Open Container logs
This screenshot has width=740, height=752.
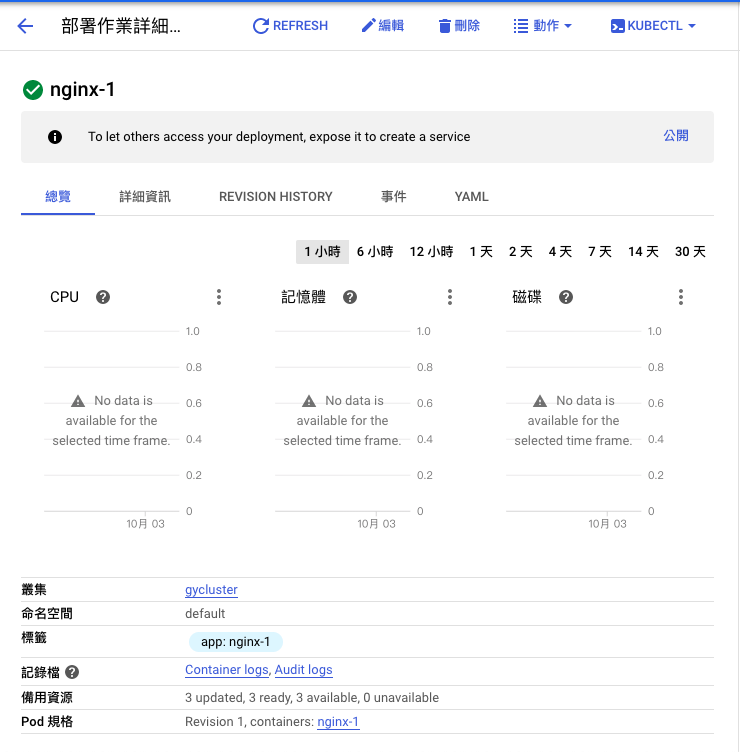[x=226, y=670]
